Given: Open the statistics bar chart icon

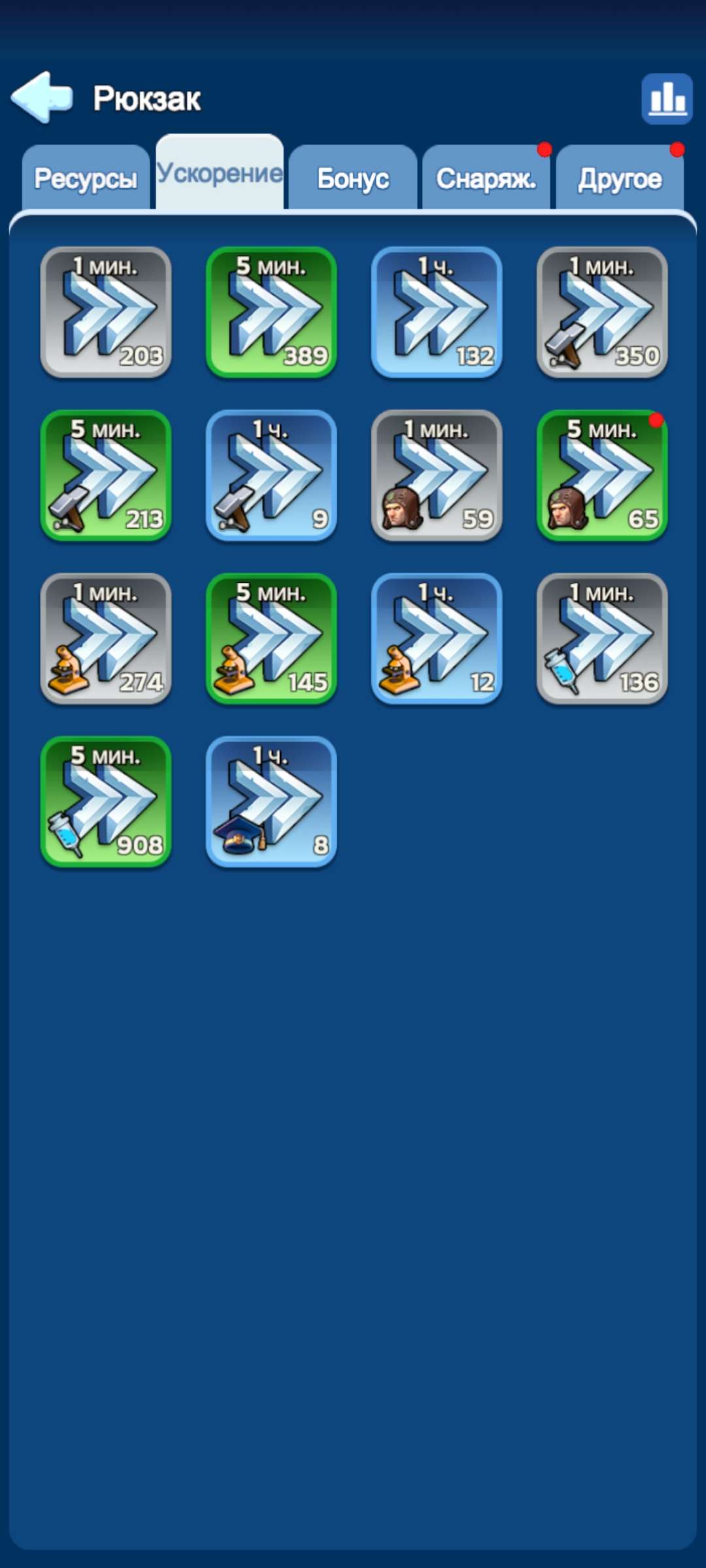Looking at the screenshot, I should click(667, 99).
